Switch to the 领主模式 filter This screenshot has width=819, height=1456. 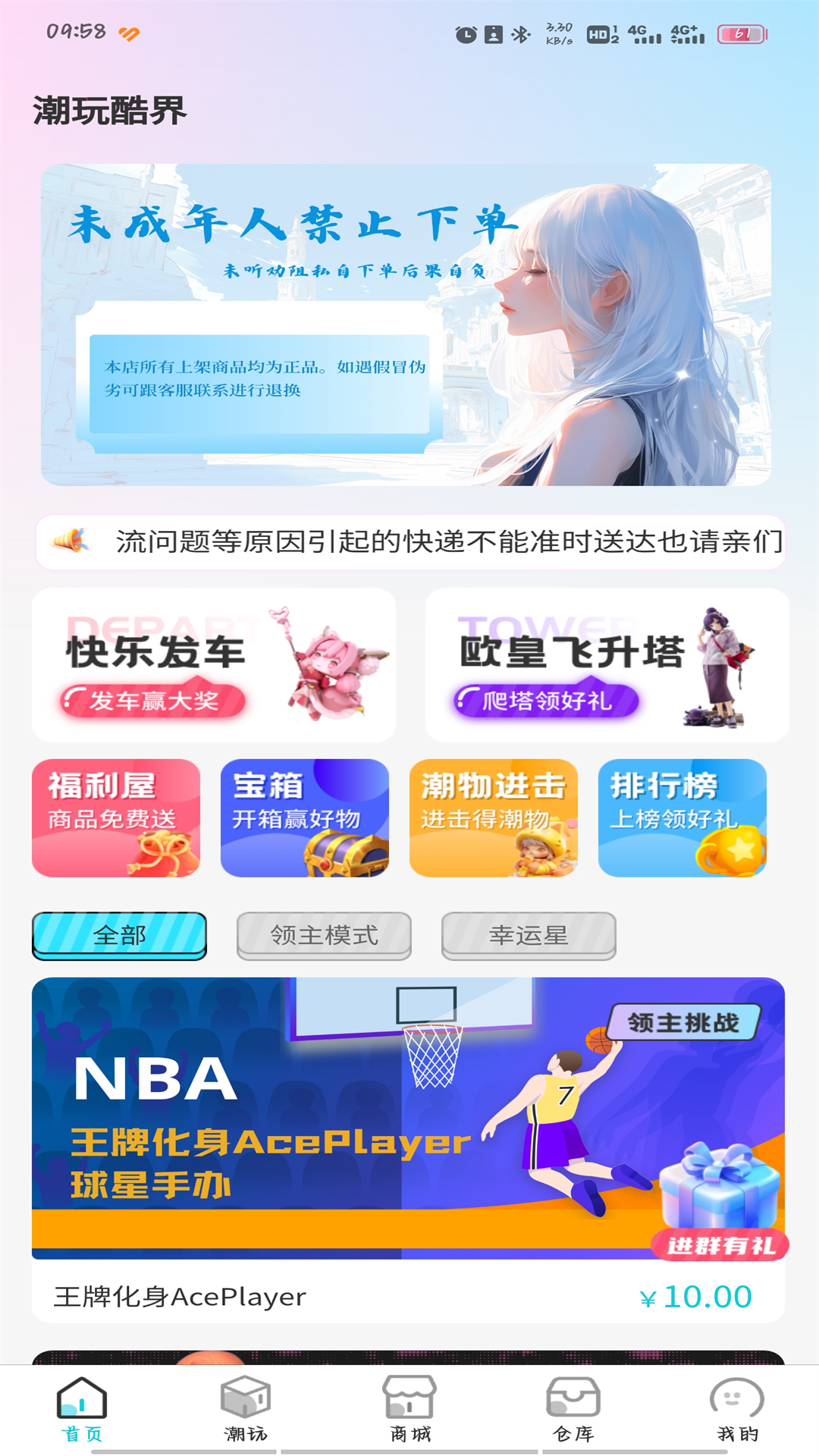point(324,935)
